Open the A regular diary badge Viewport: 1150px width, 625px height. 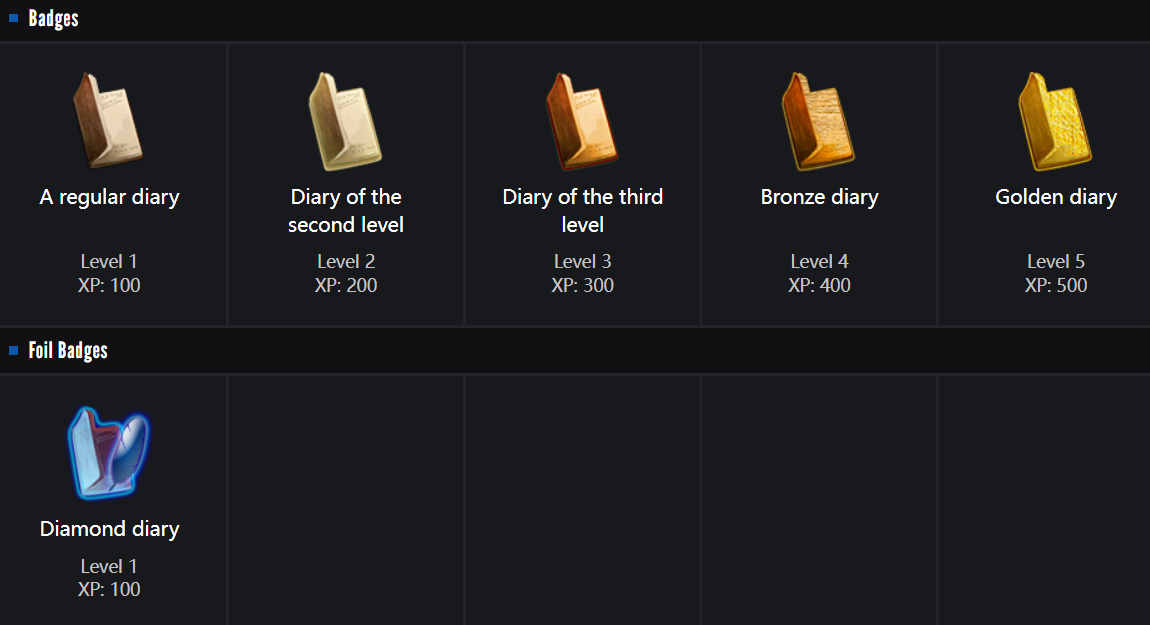point(109,120)
